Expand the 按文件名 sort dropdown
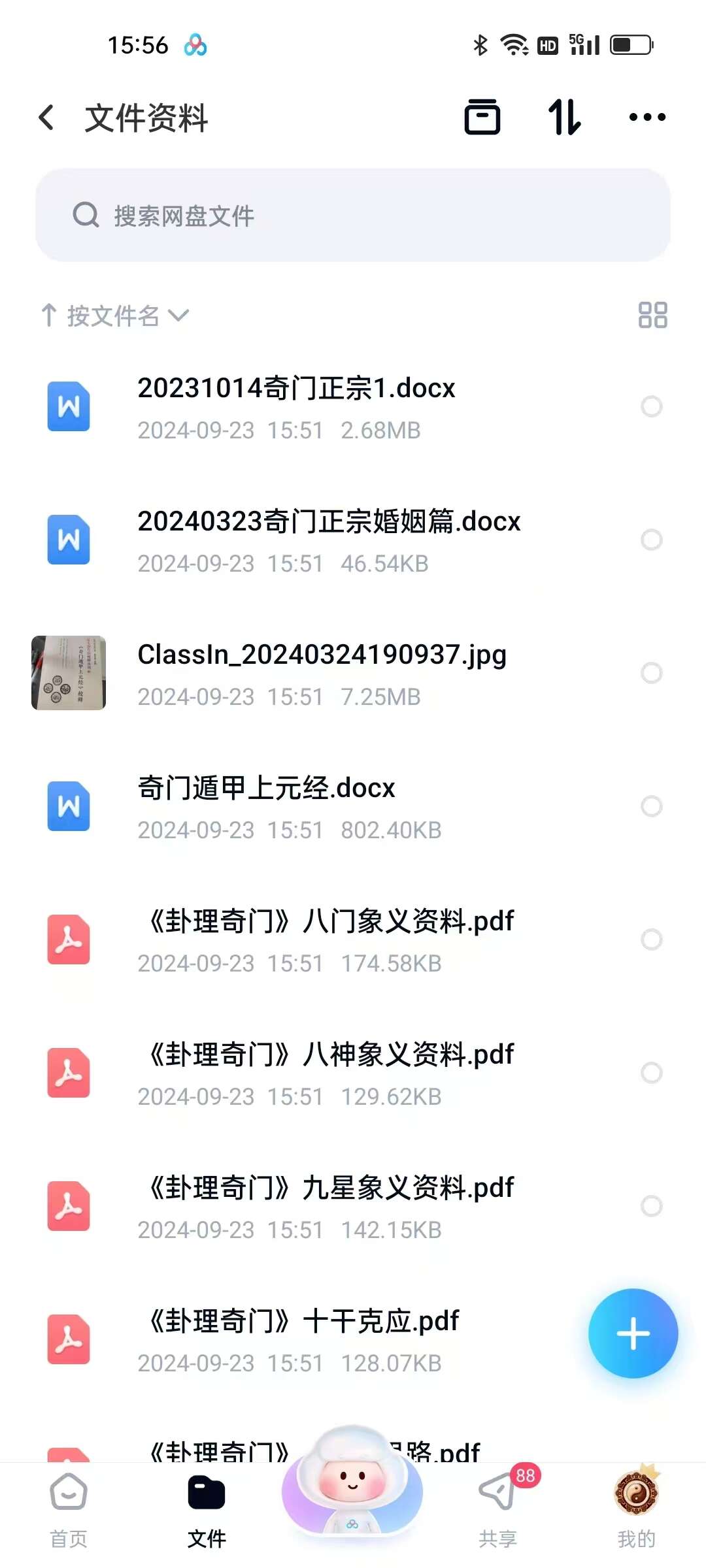This screenshot has width=706, height=1568. pos(115,316)
